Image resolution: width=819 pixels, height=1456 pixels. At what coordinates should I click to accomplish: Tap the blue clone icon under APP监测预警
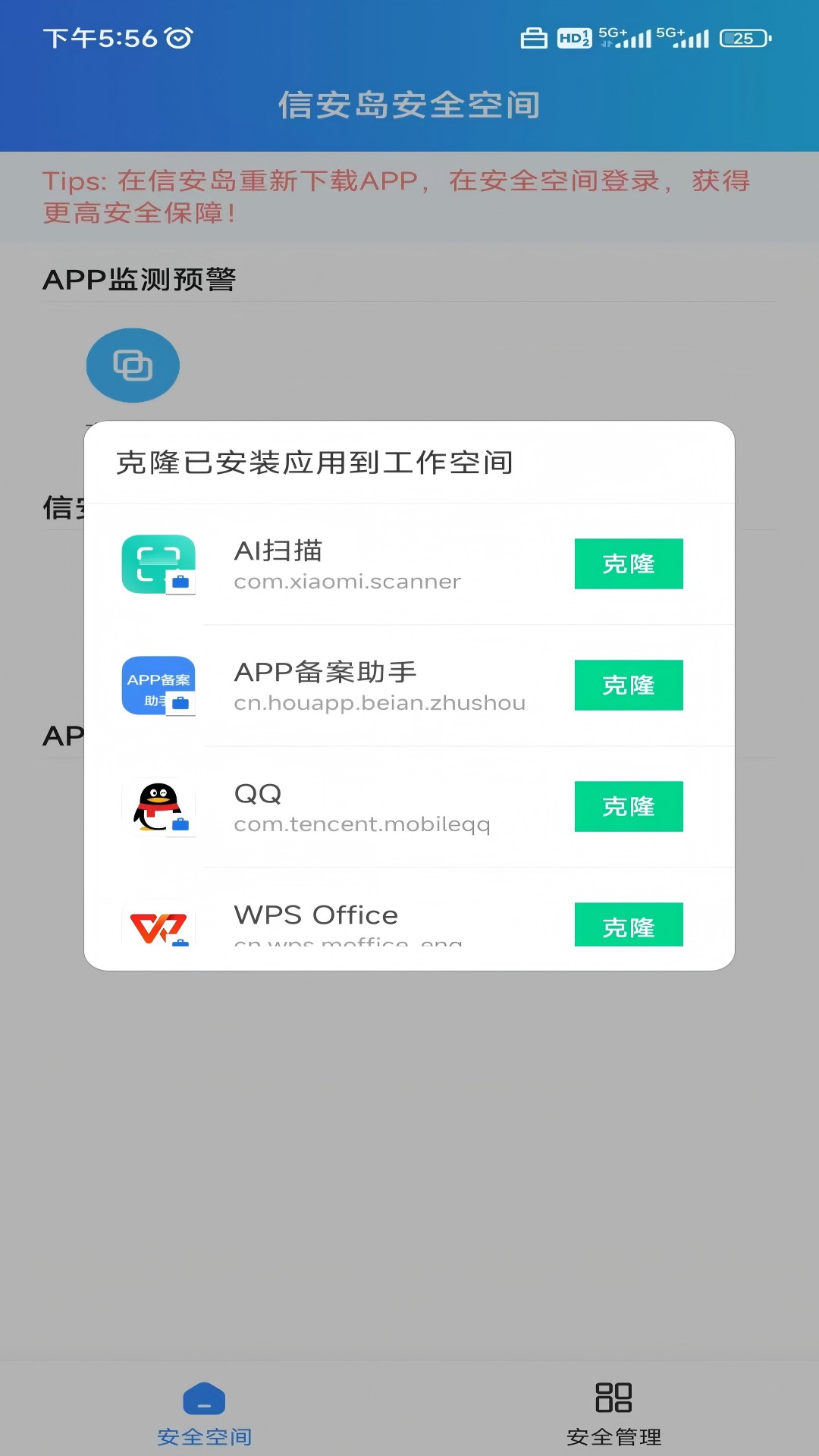coord(133,366)
